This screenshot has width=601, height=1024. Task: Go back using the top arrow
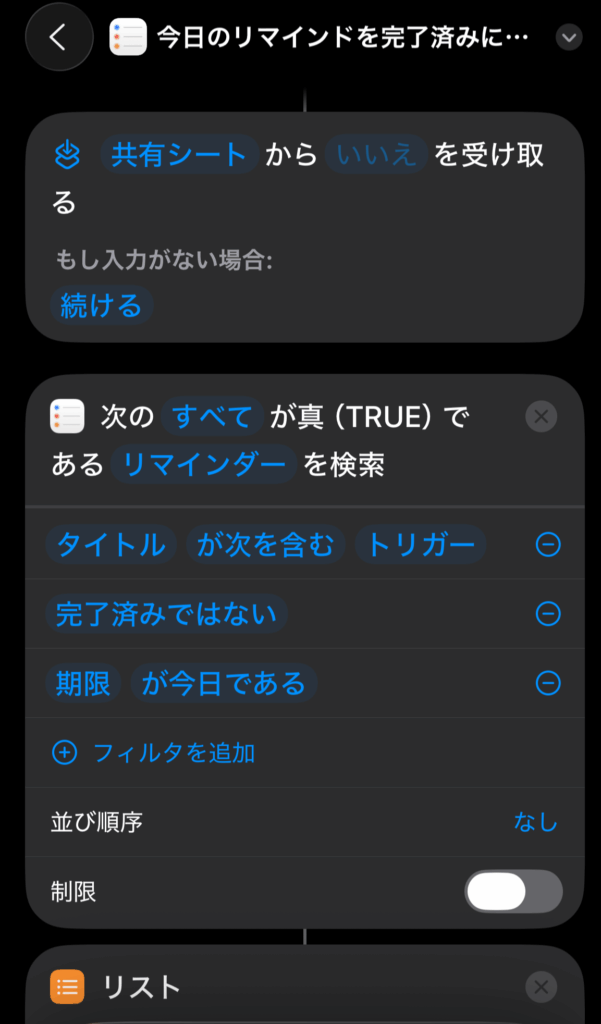[x=58, y=38]
